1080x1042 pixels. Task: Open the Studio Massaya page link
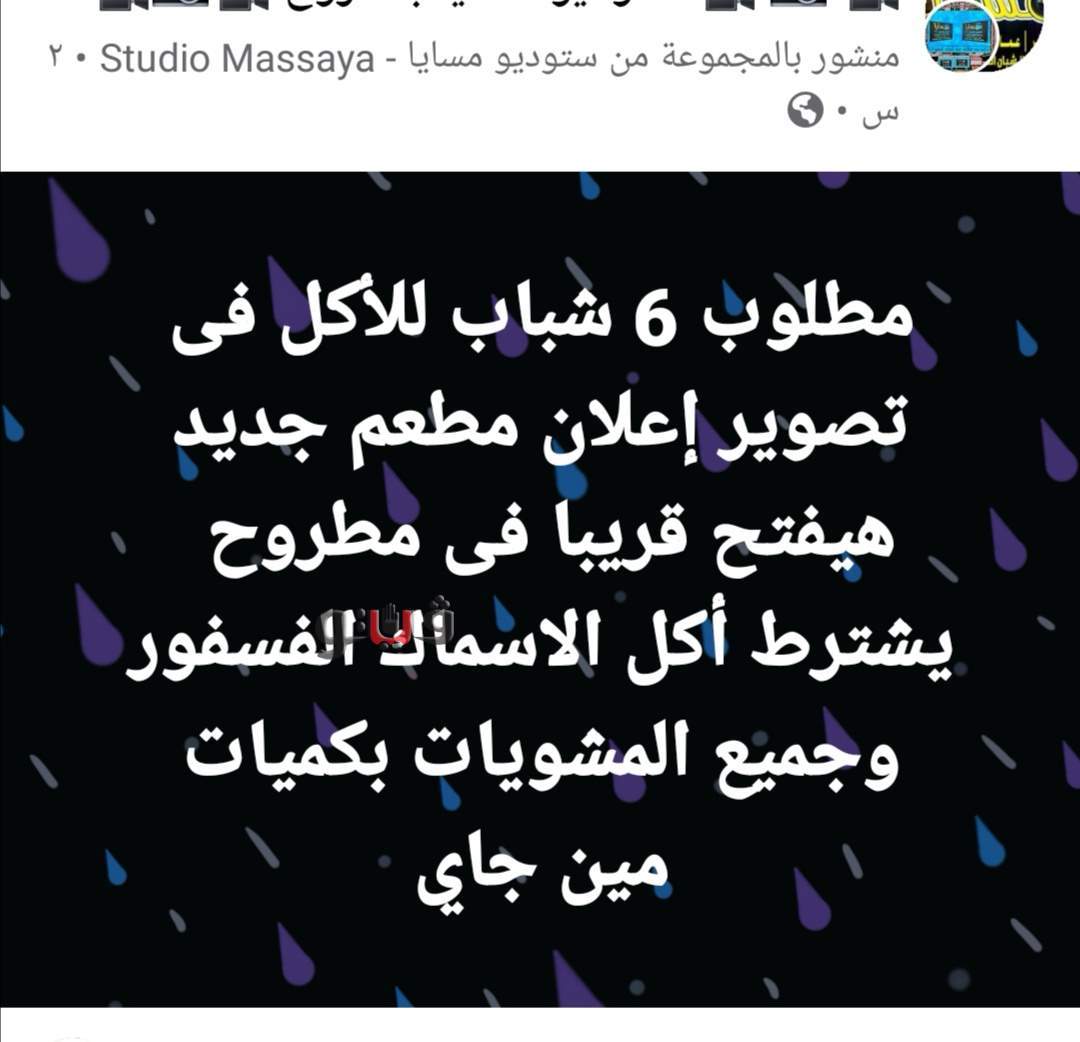[x=236, y=59]
